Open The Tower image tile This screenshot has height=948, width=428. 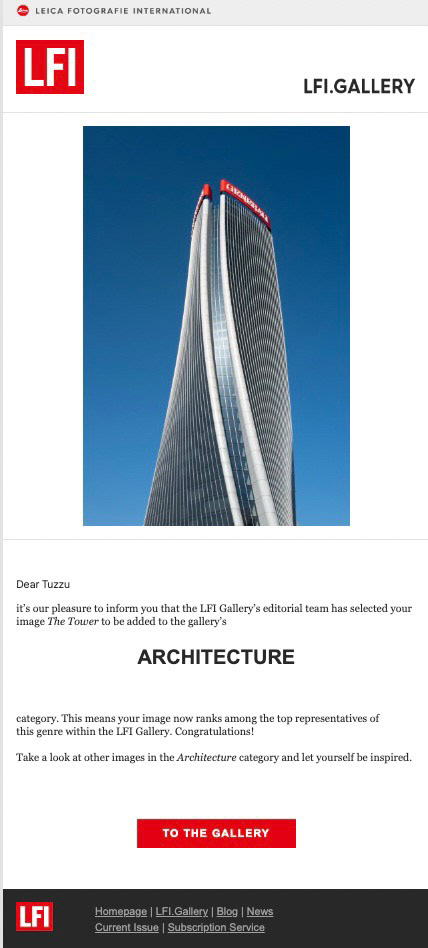click(x=216, y=325)
